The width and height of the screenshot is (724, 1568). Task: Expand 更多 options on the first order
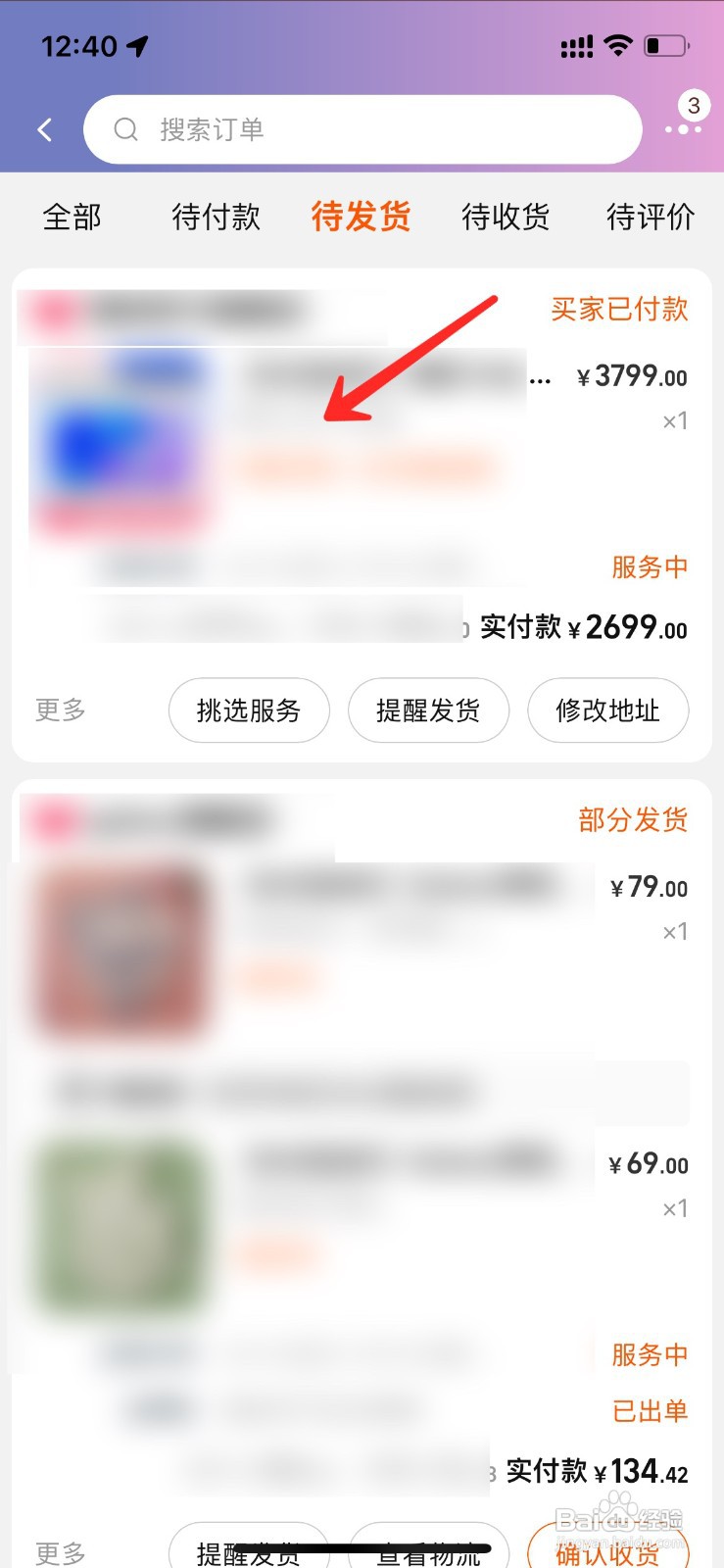60,711
